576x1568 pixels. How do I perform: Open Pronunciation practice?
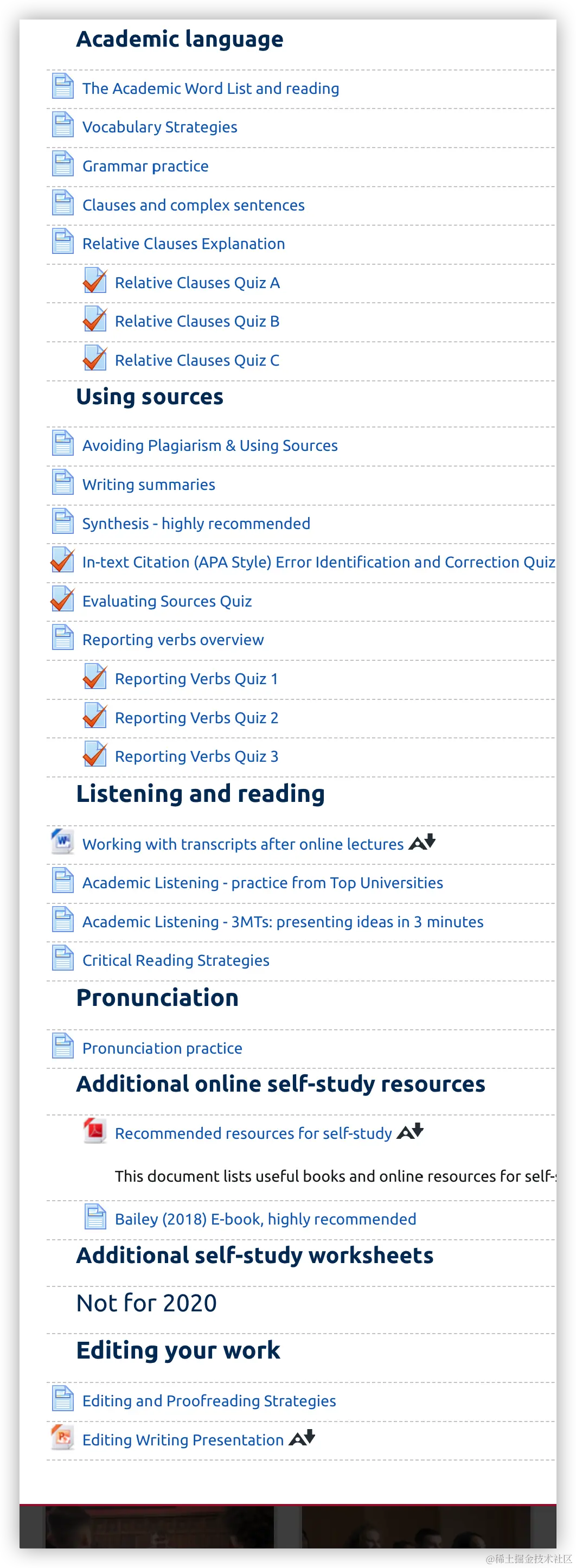click(x=162, y=1048)
